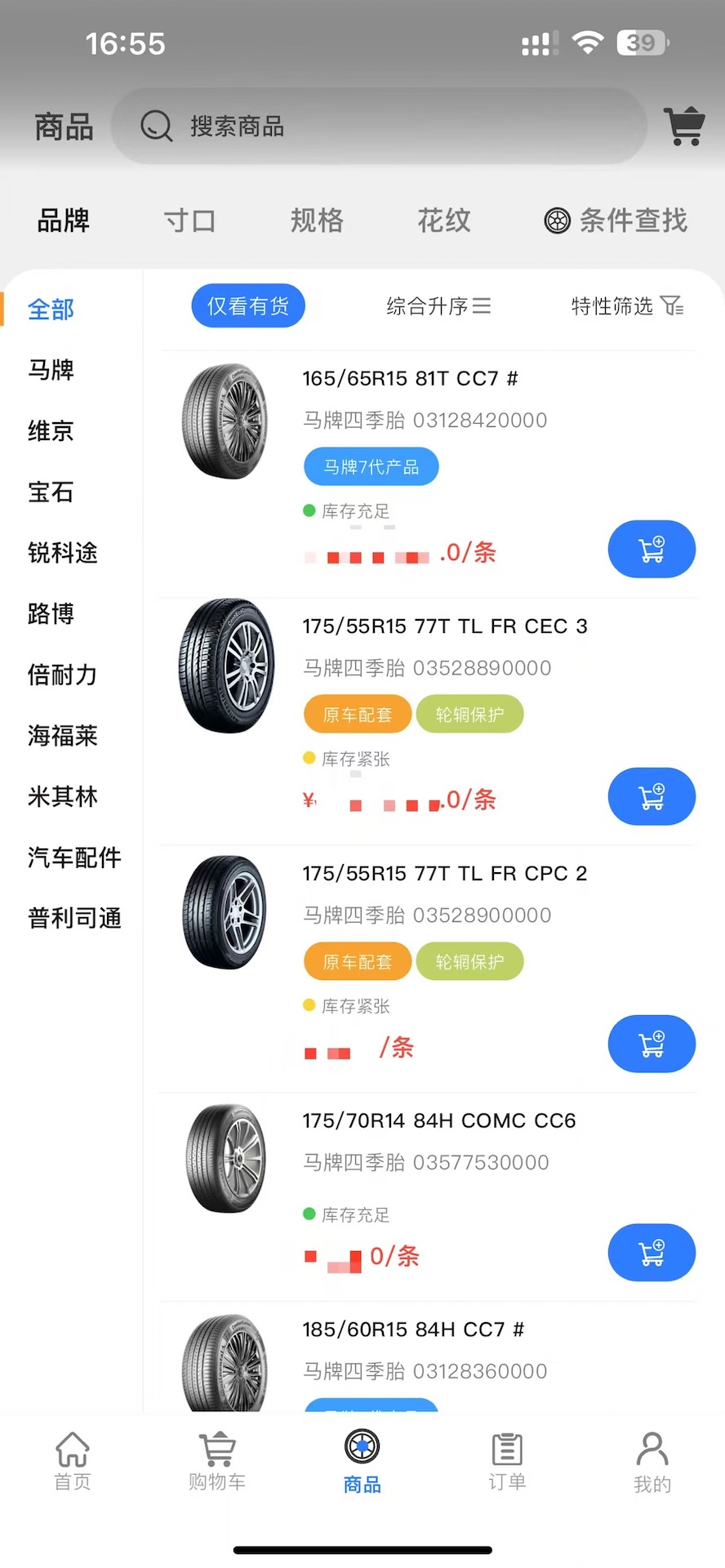Image resolution: width=725 pixels, height=1568 pixels.
Task: Expand the 寸口 filter options
Action: click(x=189, y=220)
